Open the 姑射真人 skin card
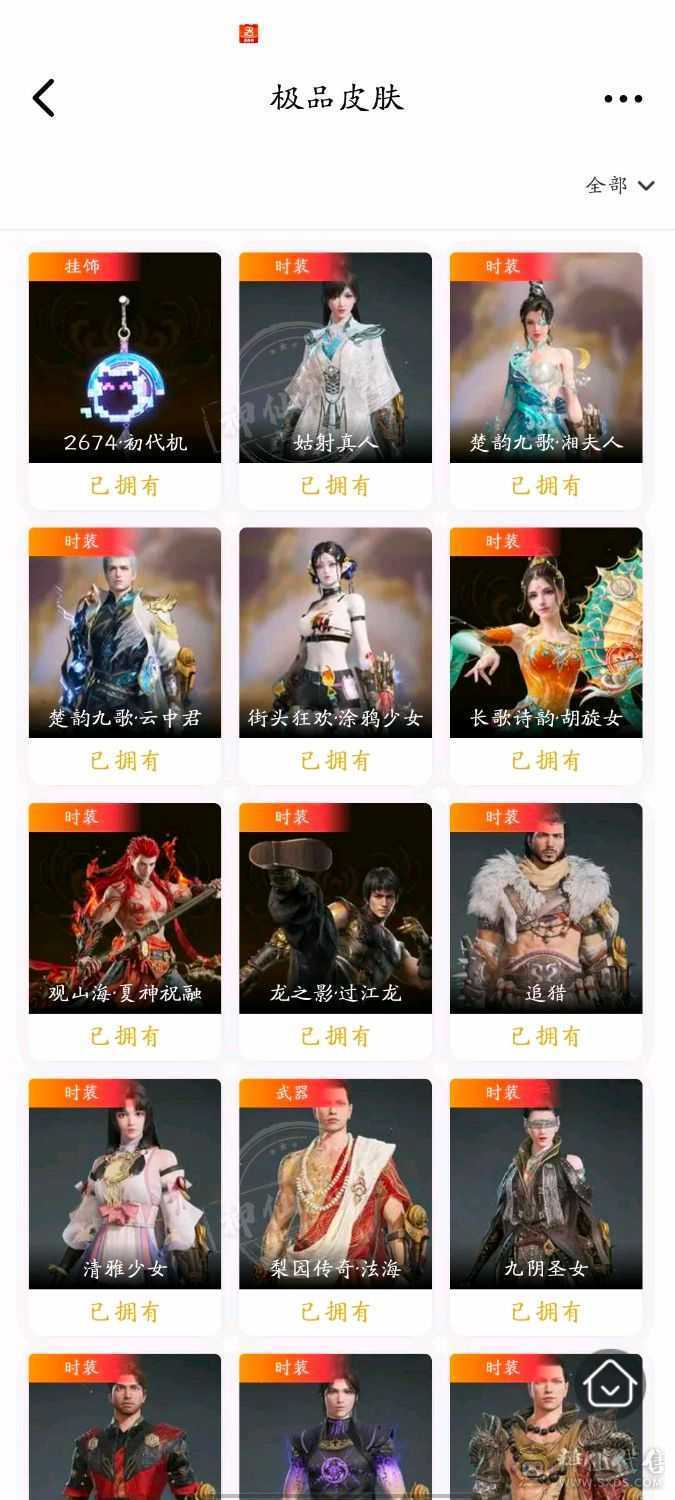This screenshot has height=1500, width=675. pos(335,358)
